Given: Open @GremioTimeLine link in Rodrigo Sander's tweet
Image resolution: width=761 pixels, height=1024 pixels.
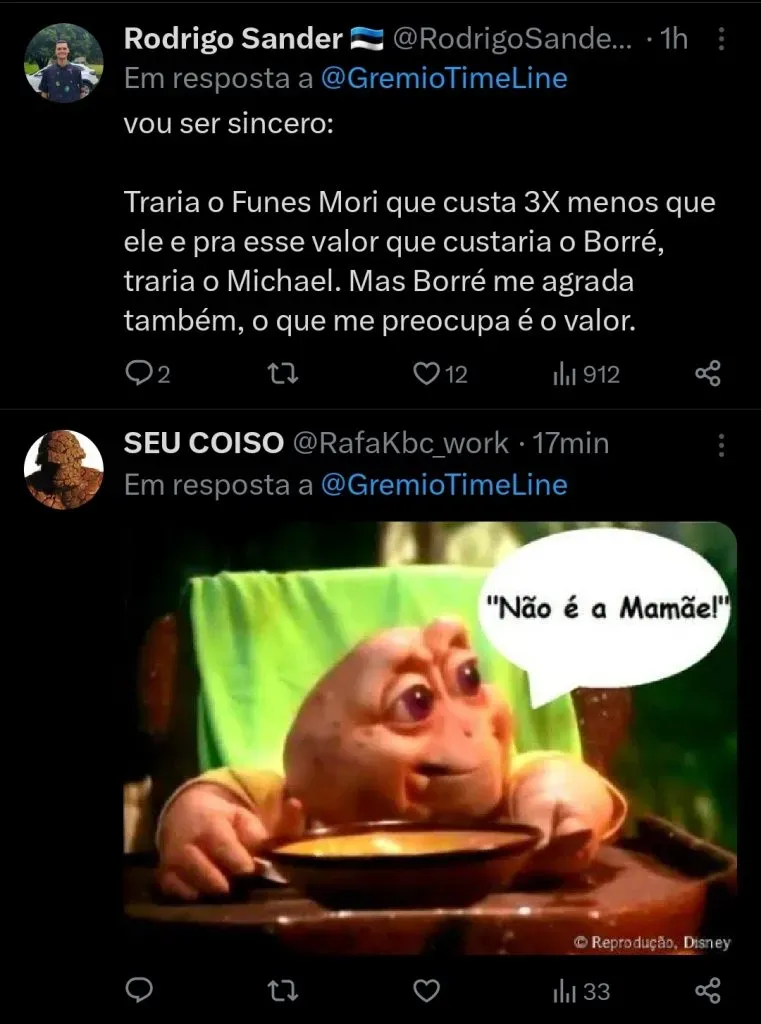Looking at the screenshot, I should 443,80.
